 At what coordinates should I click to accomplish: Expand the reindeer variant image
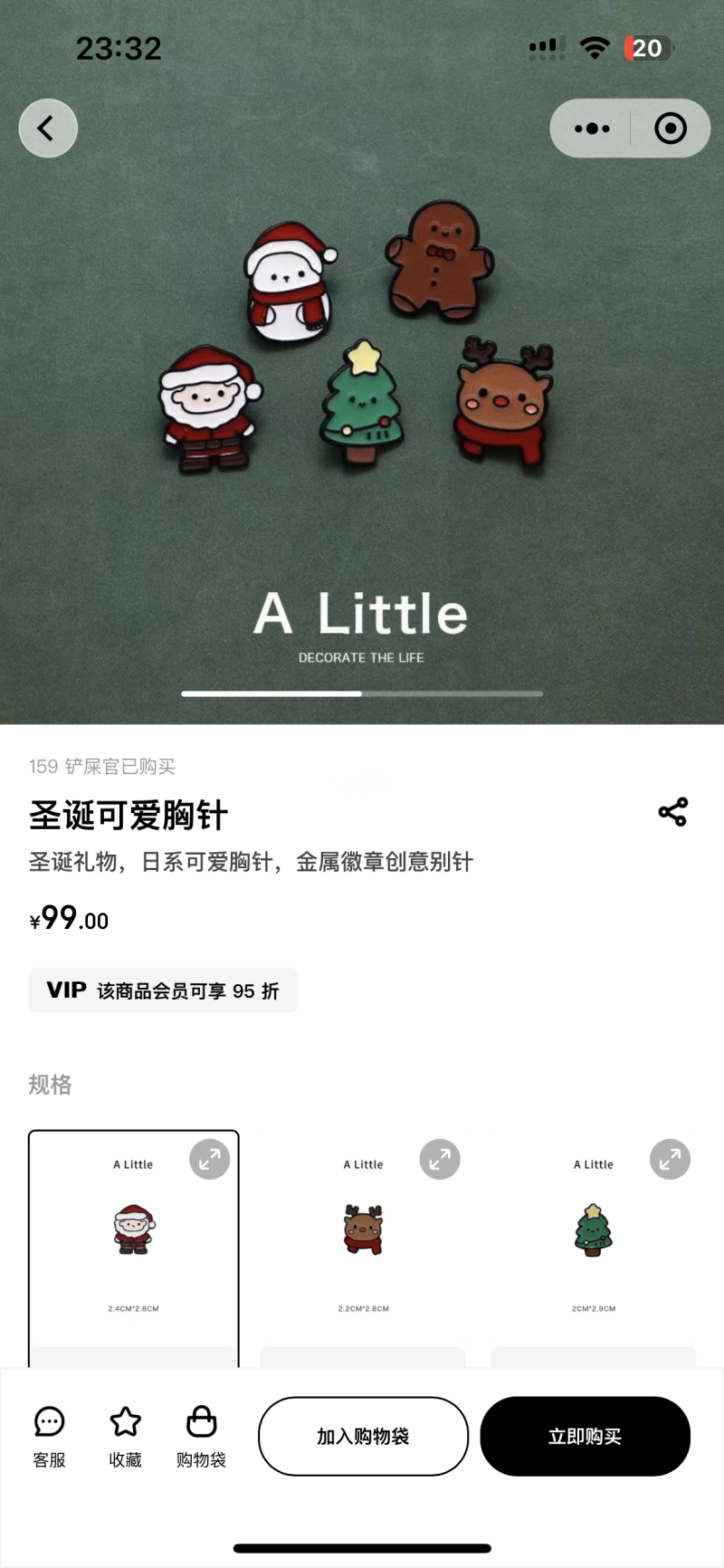pyautogui.click(x=440, y=1160)
